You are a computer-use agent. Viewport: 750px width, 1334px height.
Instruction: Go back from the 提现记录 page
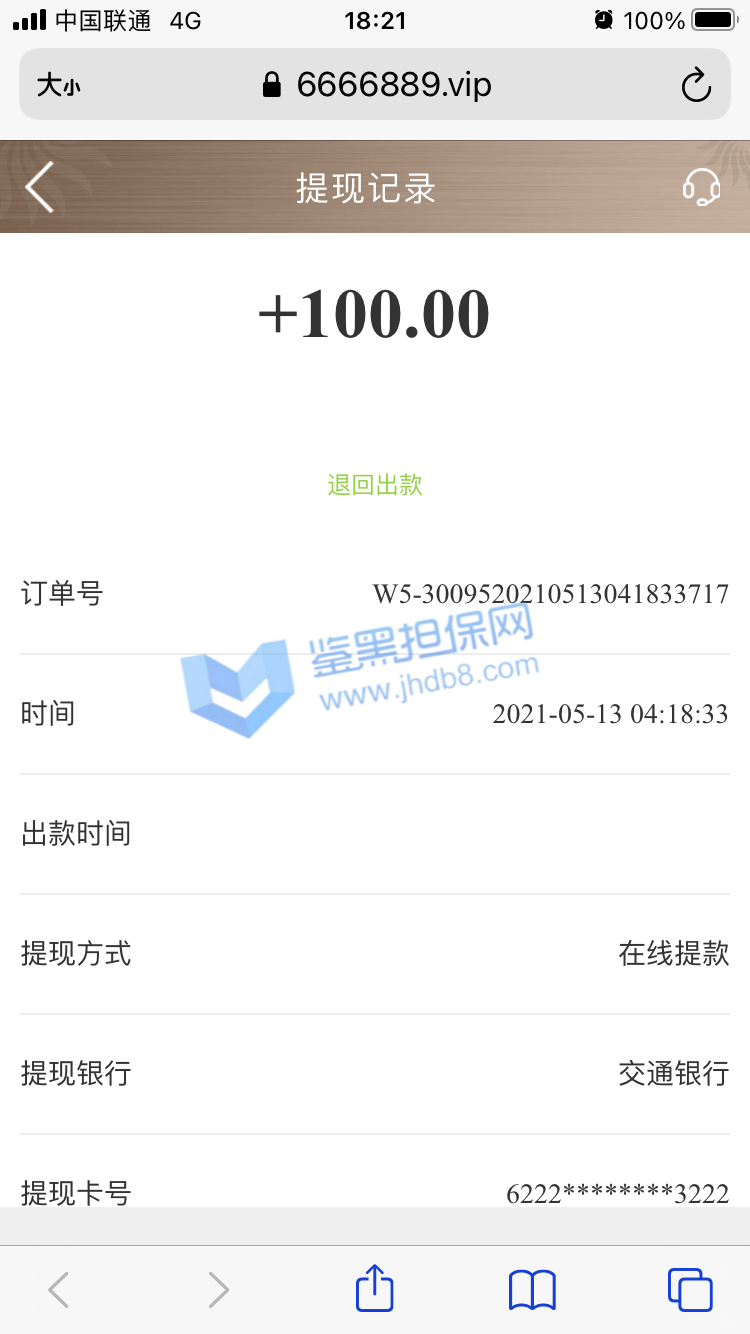40,188
